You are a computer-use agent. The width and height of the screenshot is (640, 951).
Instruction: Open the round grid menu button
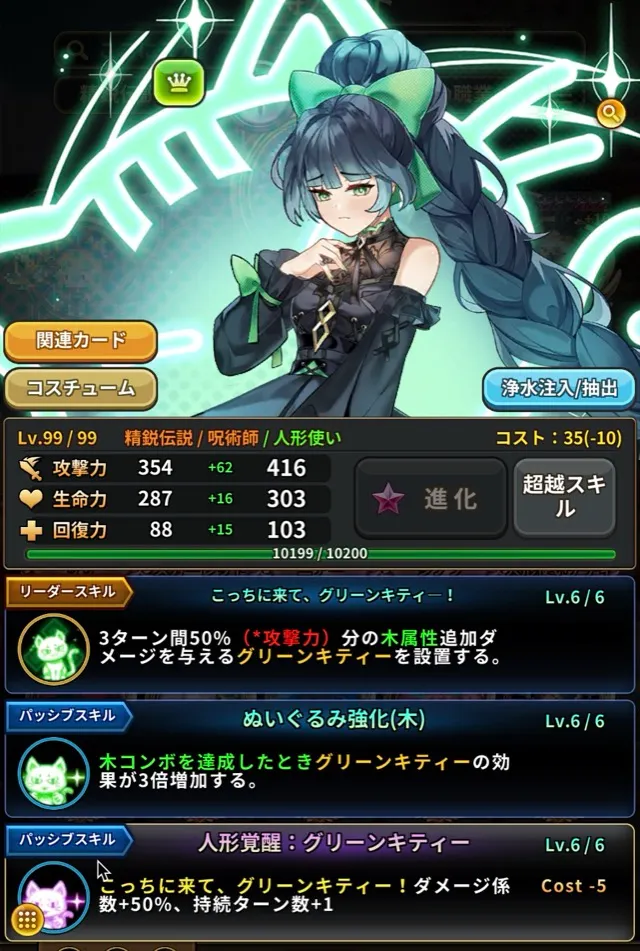(x=27, y=919)
